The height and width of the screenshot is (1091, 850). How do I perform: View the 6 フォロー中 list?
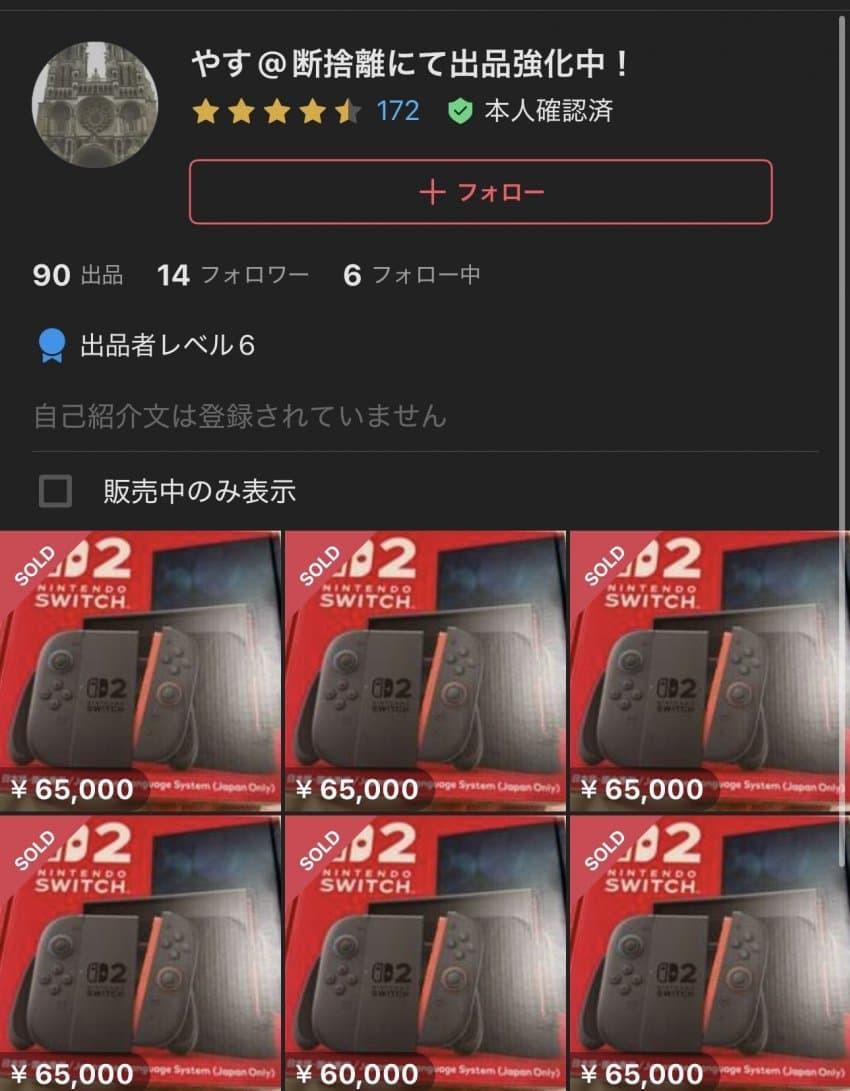click(411, 275)
